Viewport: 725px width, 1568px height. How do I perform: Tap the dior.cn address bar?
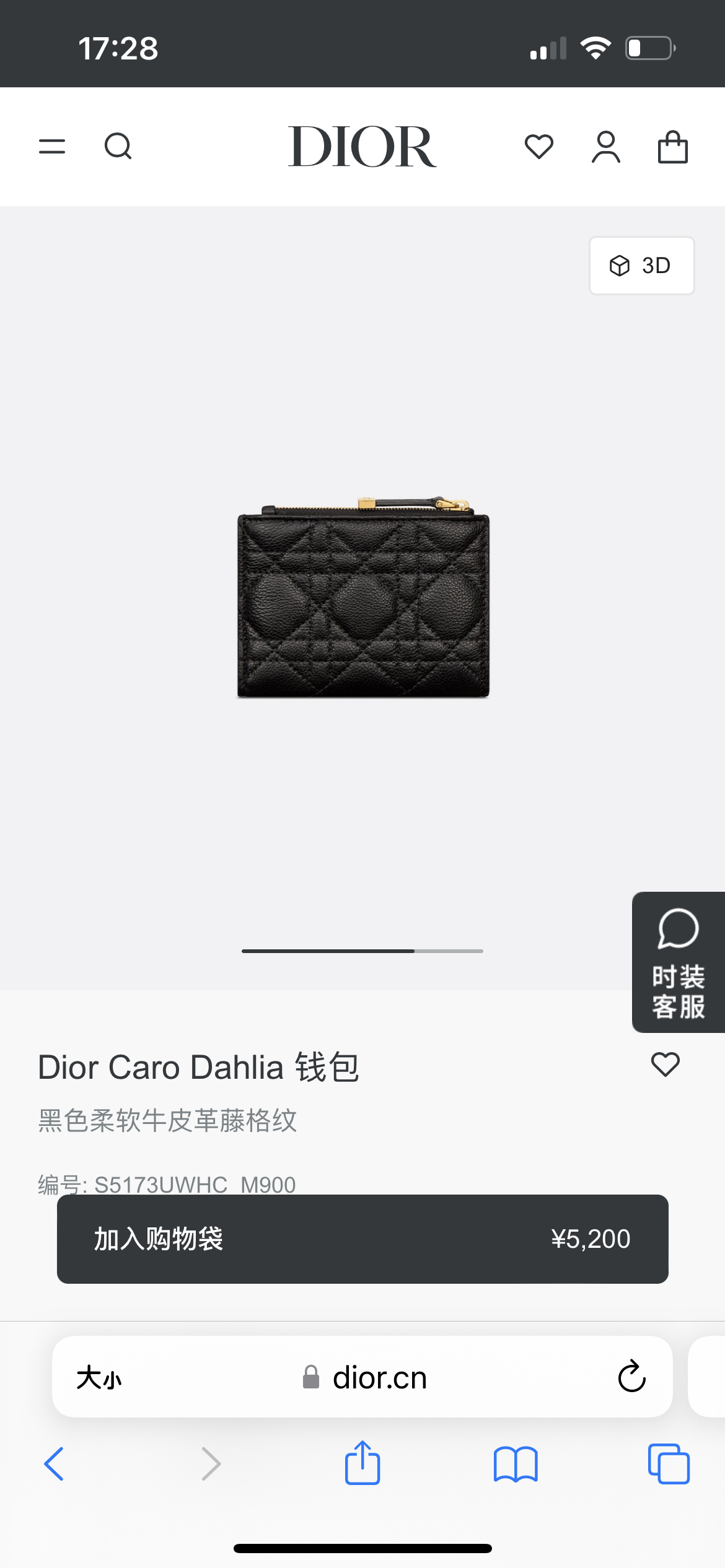point(379,1378)
